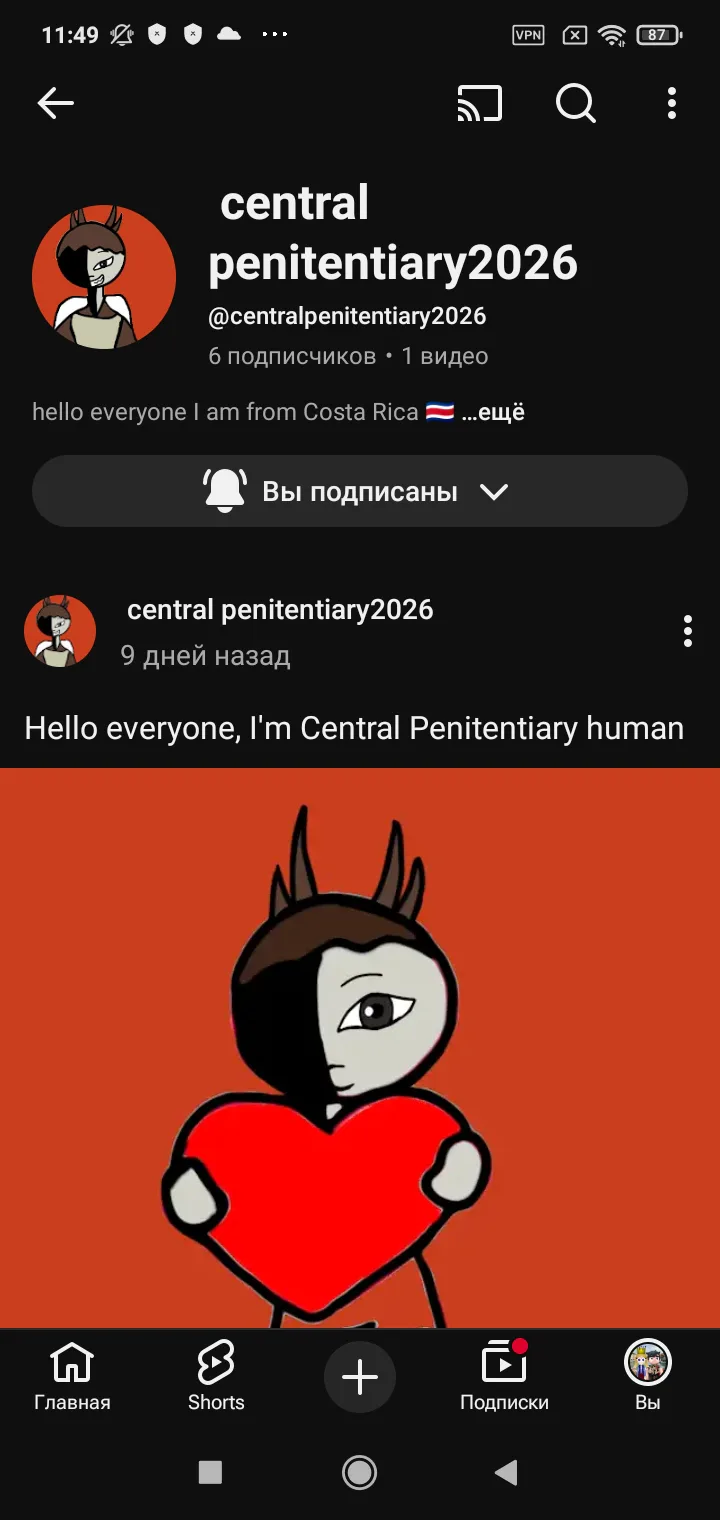The width and height of the screenshot is (720, 1520).
Task: Search within this channel
Action: point(575,103)
